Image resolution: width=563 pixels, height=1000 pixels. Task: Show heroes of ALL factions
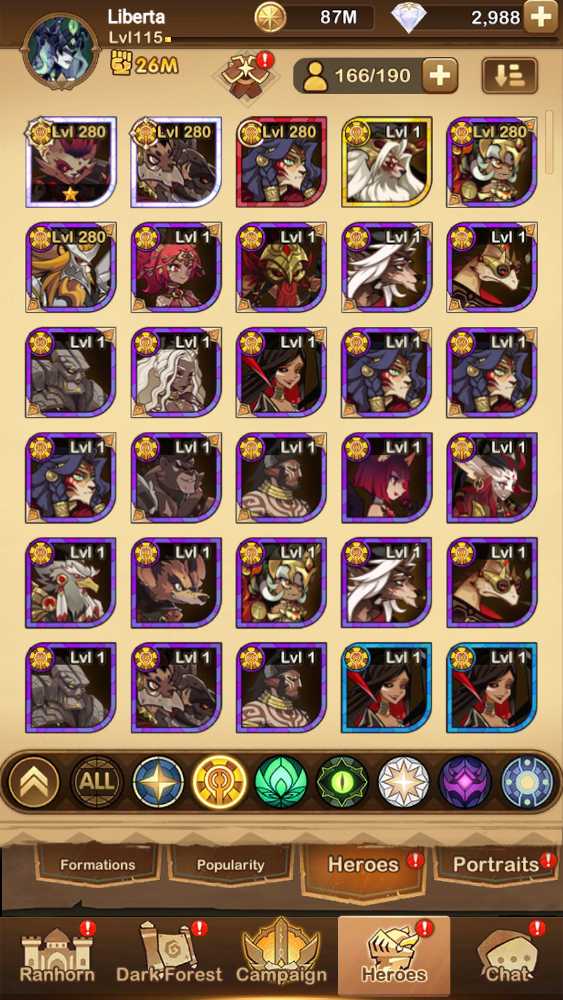tap(96, 783)
